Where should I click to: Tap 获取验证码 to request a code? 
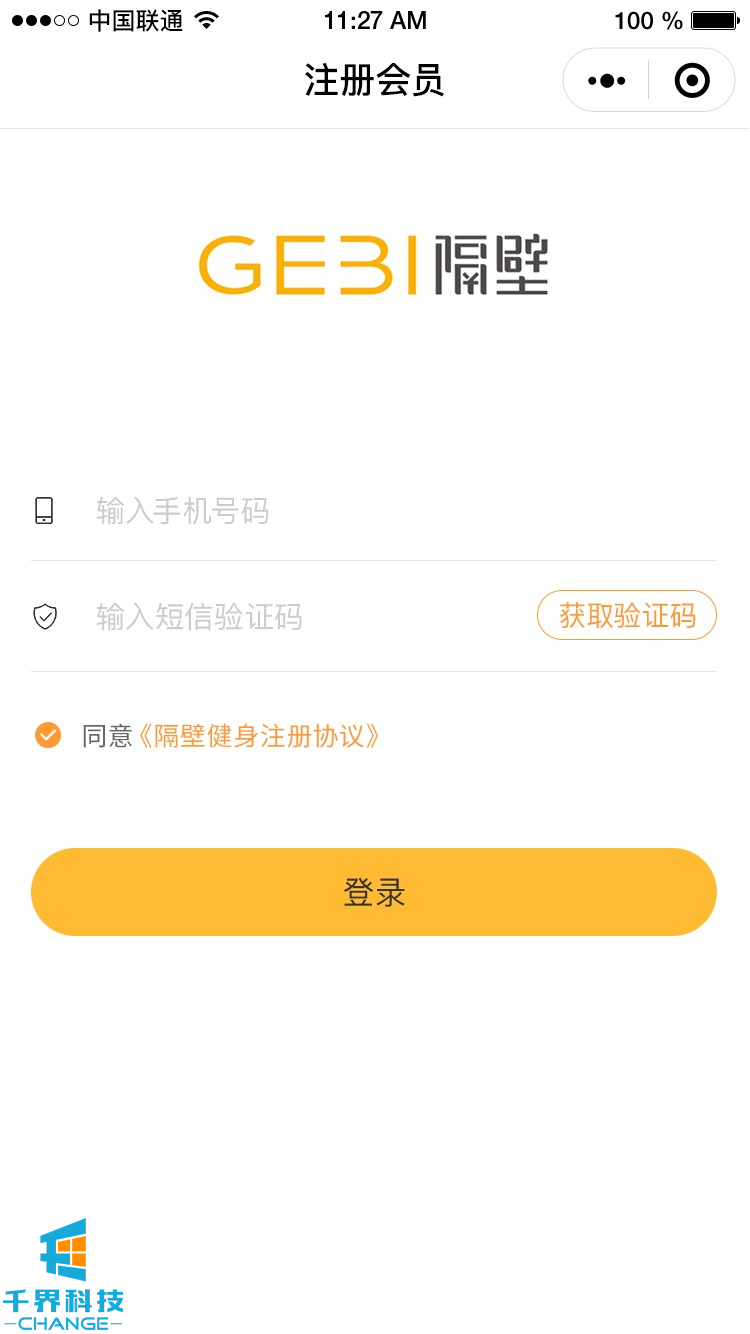tap(627, 615)
